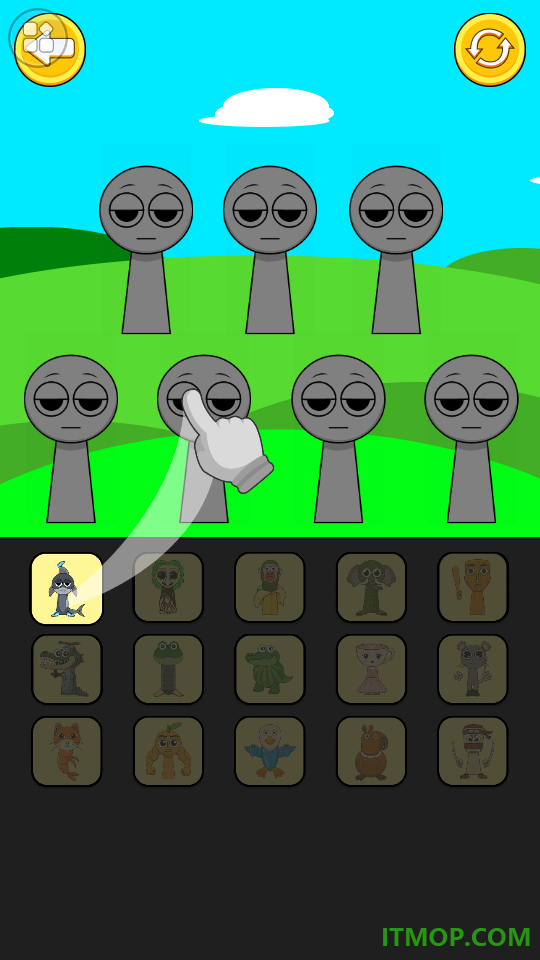540x960 pixels.
Task: Select the green watermelon crocodile tile
Action: pos(270,669)
